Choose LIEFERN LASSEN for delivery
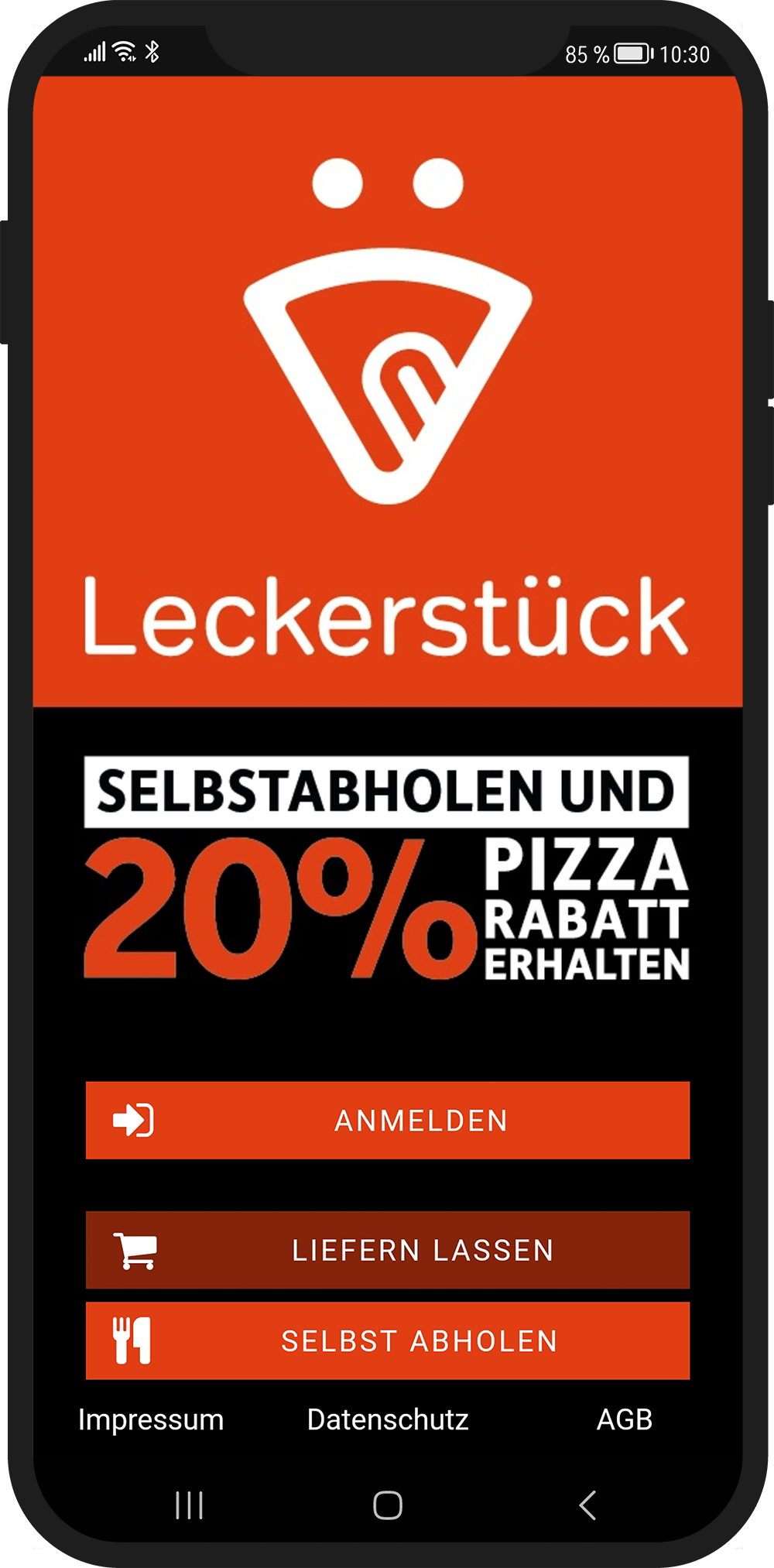This screenshot has width=774, height=1568. [x=387, y=1250]
